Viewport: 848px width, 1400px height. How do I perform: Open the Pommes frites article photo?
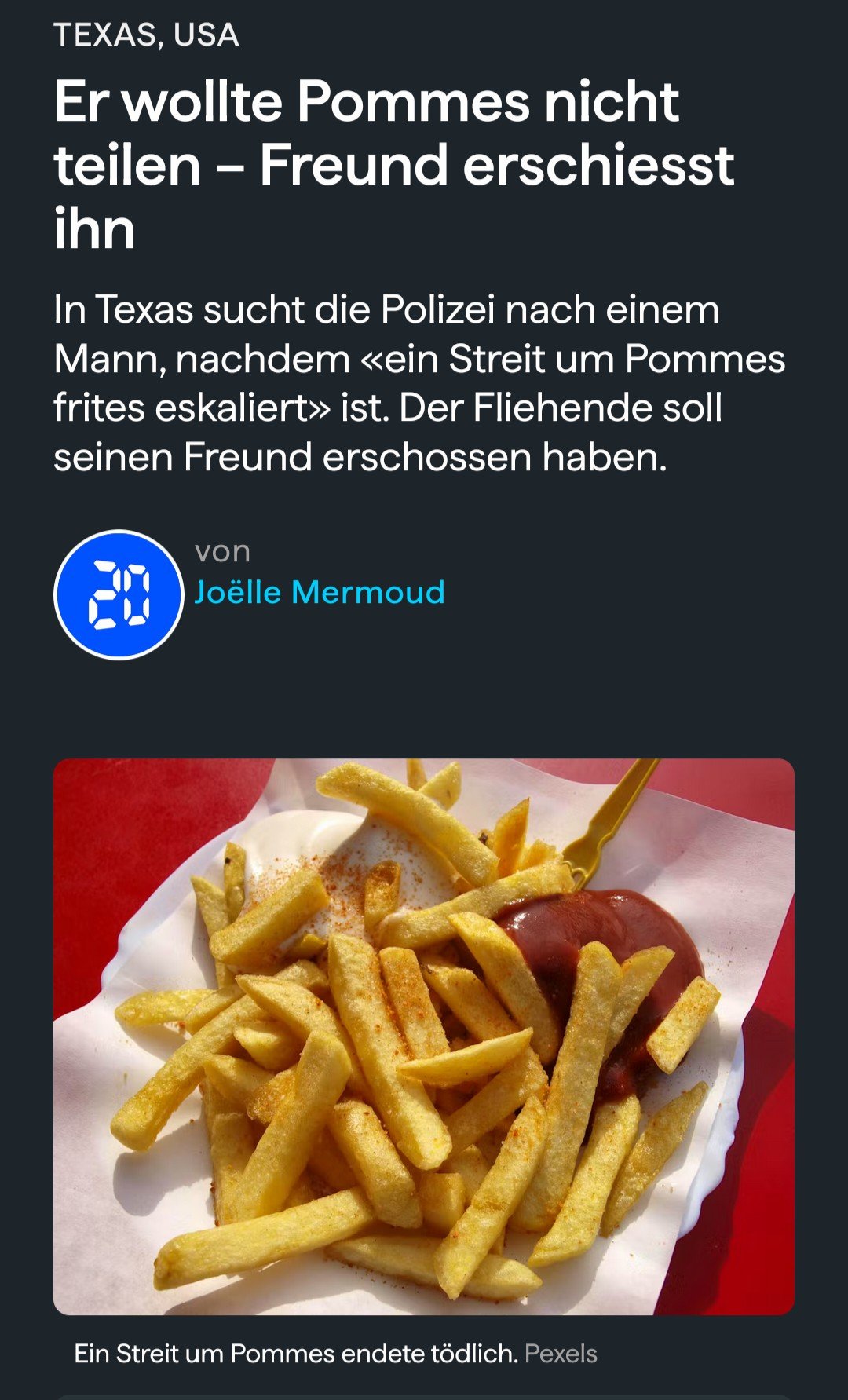[x=424, y=1036]
